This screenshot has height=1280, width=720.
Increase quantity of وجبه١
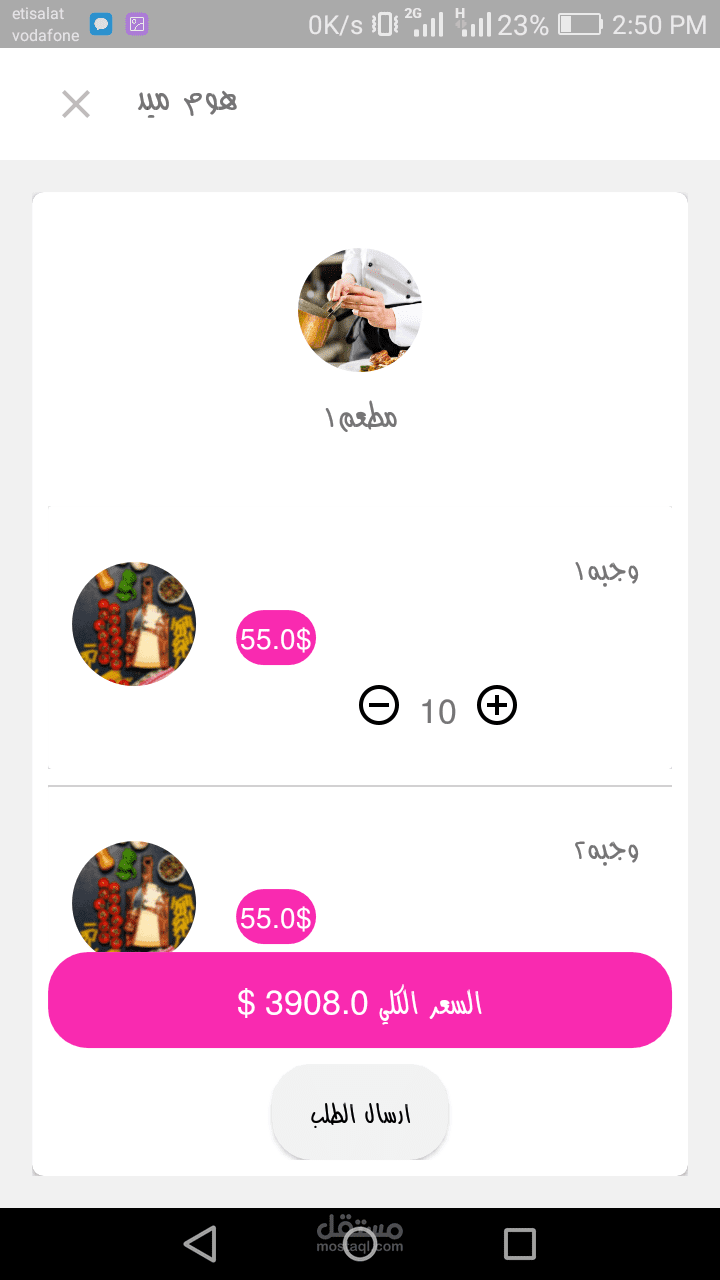point(497,706)
